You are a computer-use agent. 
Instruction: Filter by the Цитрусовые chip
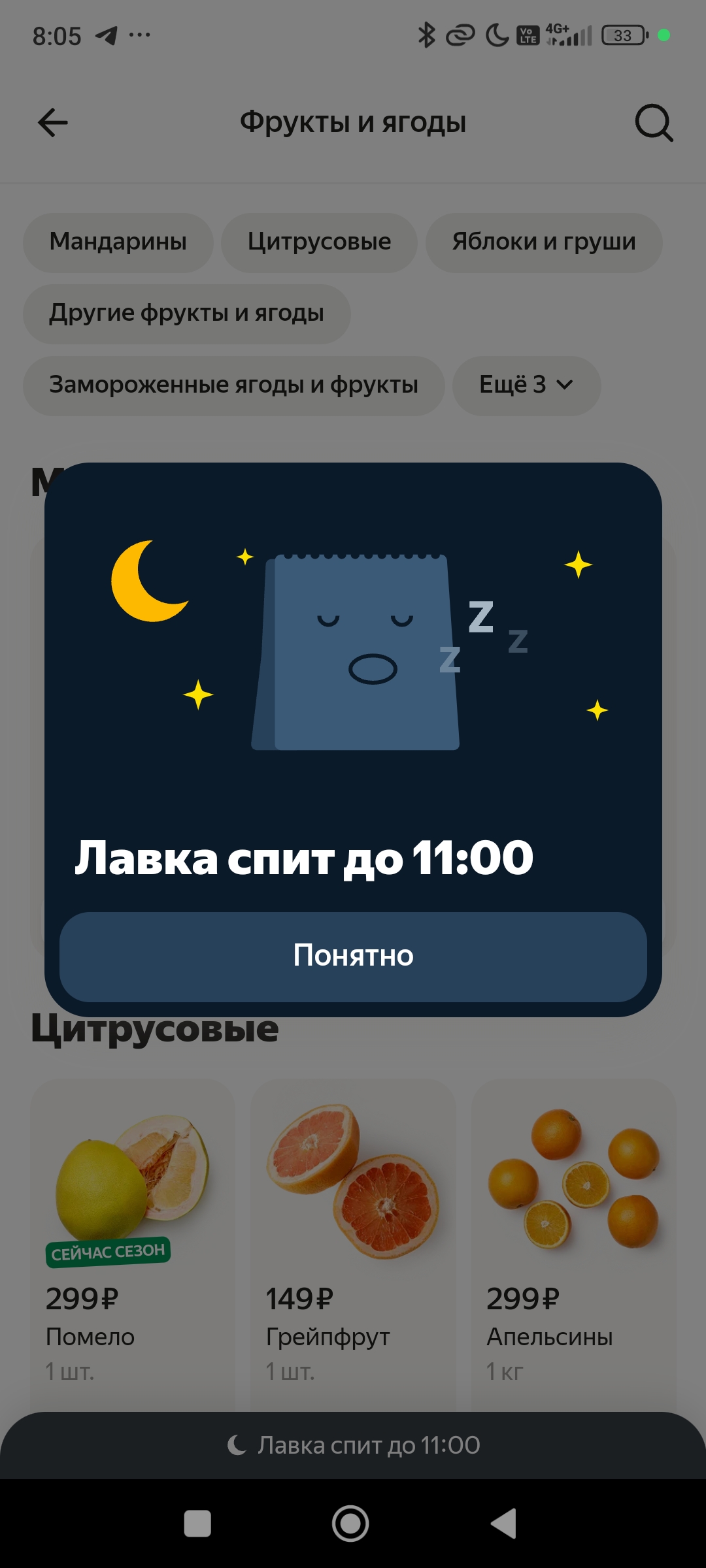(319, 242)
